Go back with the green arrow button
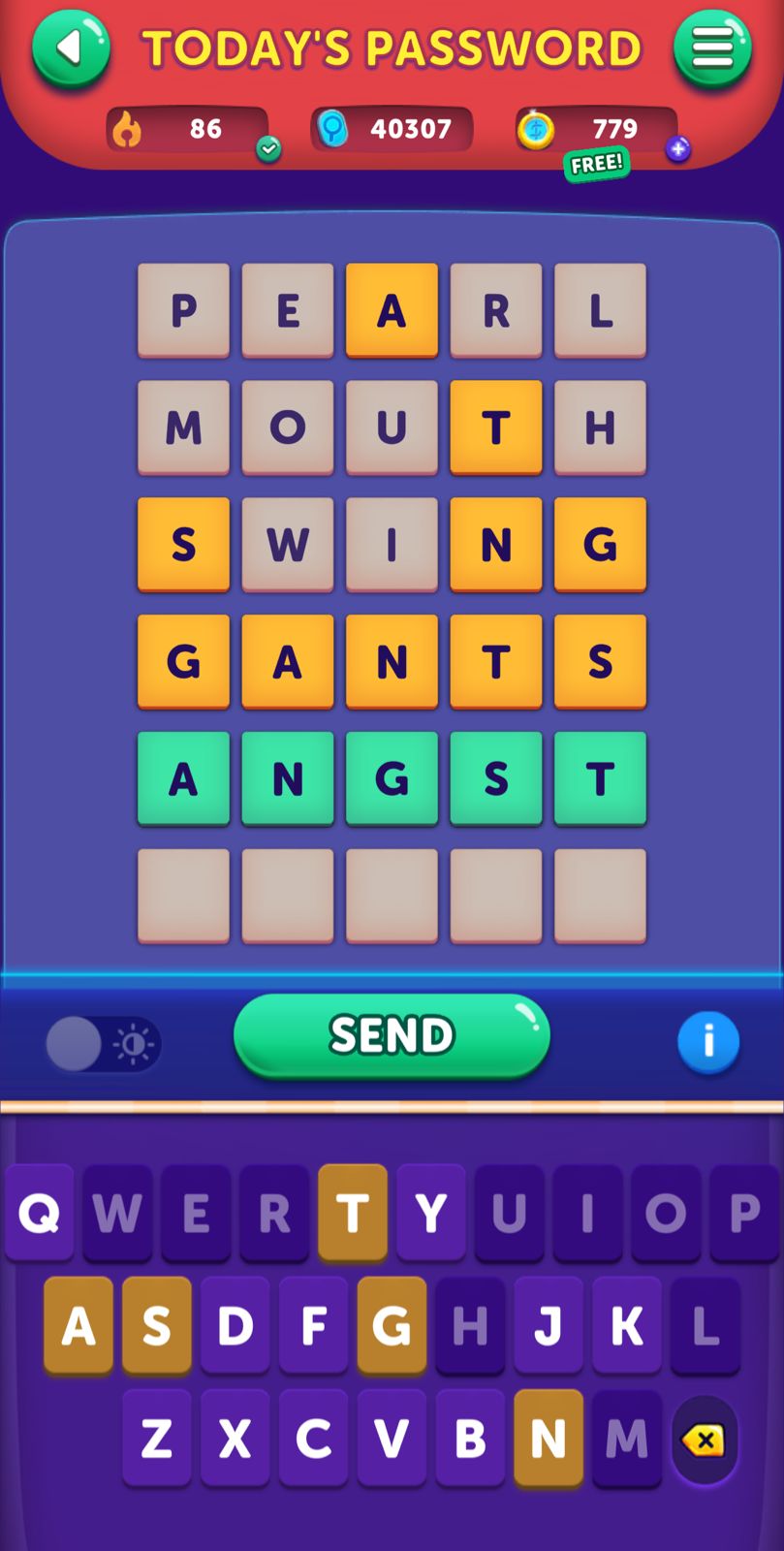 pyautogui.click(x=71, y=48)
